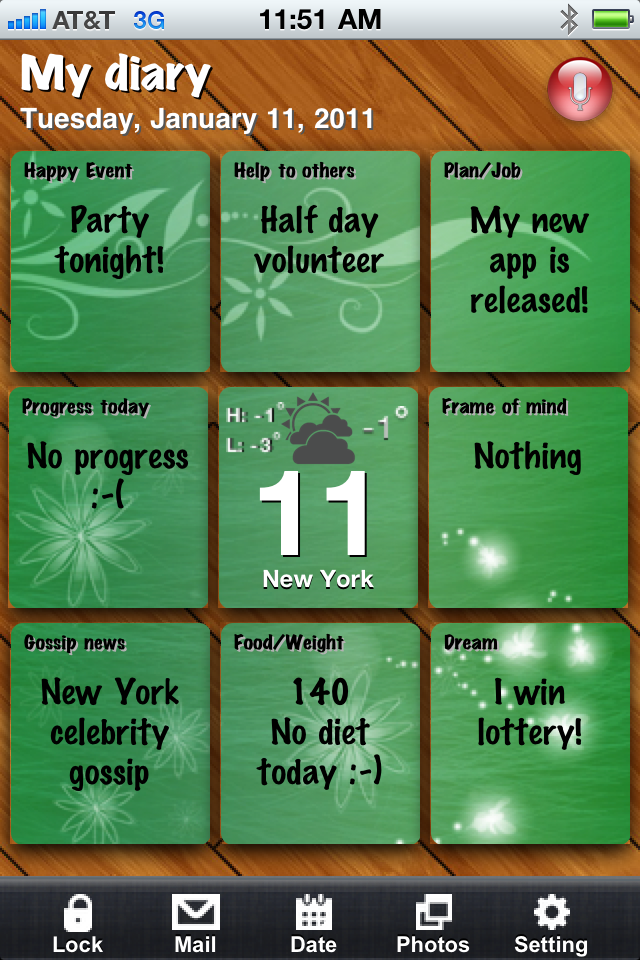Tap the red microphone voice button

579,90
